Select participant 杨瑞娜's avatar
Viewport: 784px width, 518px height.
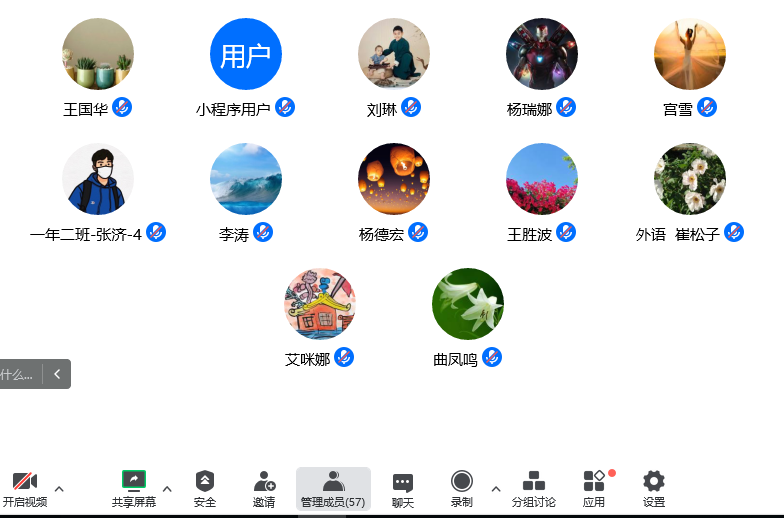pos(542,54)
